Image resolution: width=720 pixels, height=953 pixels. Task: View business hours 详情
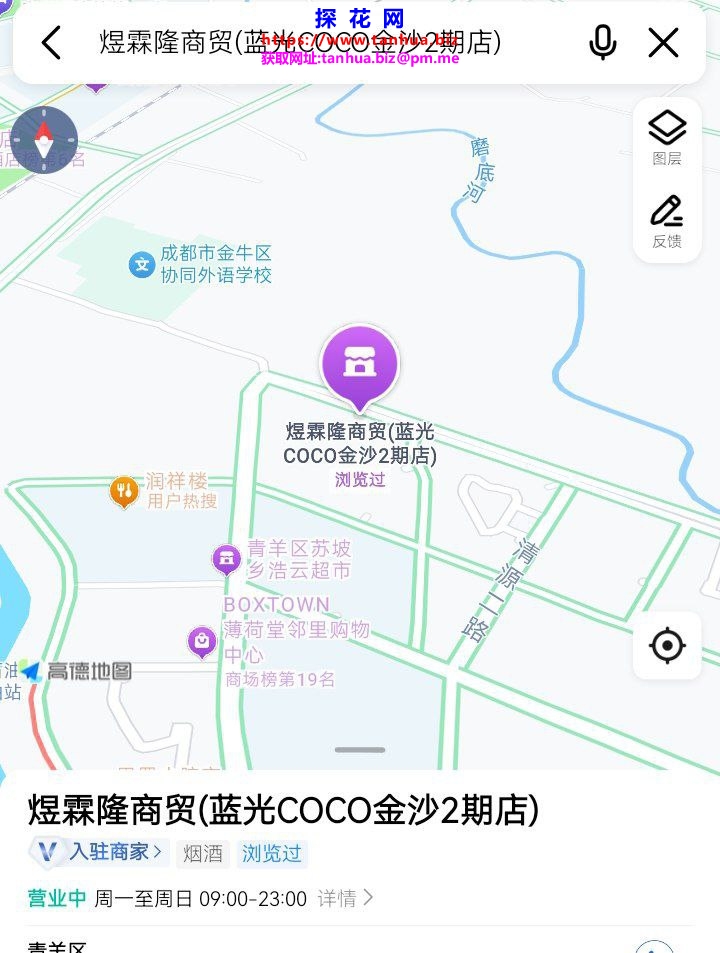[x=345, y=898]
